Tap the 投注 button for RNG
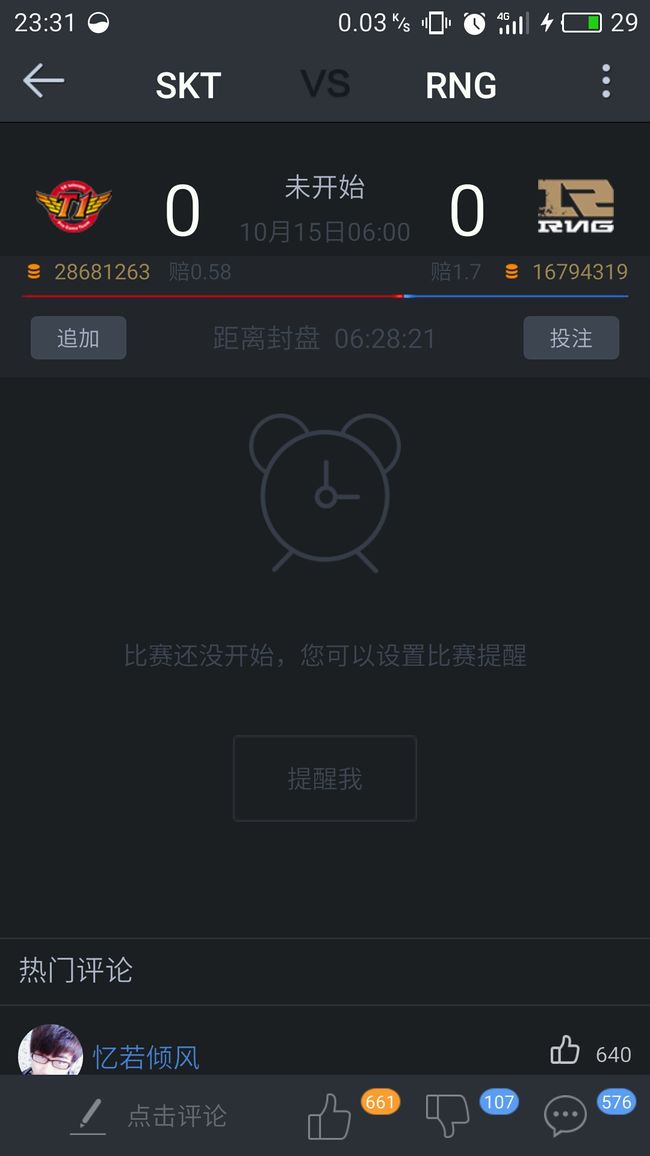Screen dimensions: 650x1156 pos(571,338)
